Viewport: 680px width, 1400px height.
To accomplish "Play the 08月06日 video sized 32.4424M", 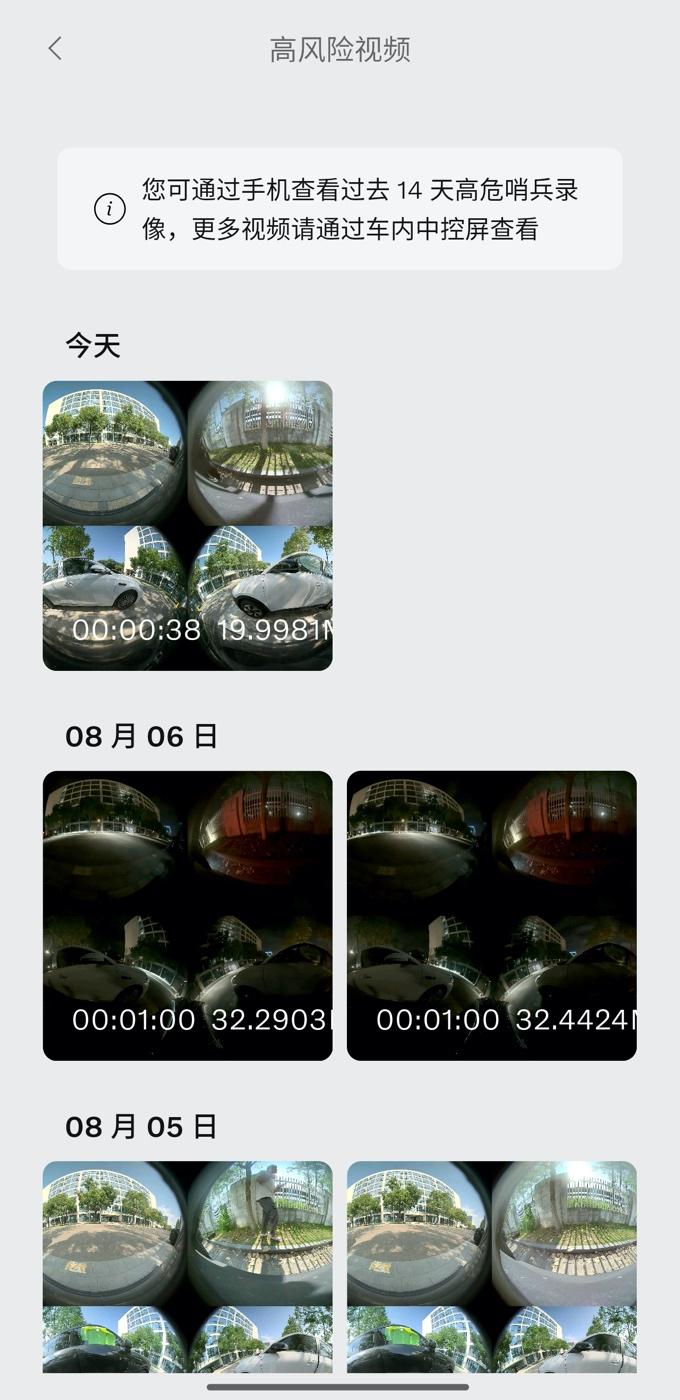I will pyautogui.click(x=492, y=915).
